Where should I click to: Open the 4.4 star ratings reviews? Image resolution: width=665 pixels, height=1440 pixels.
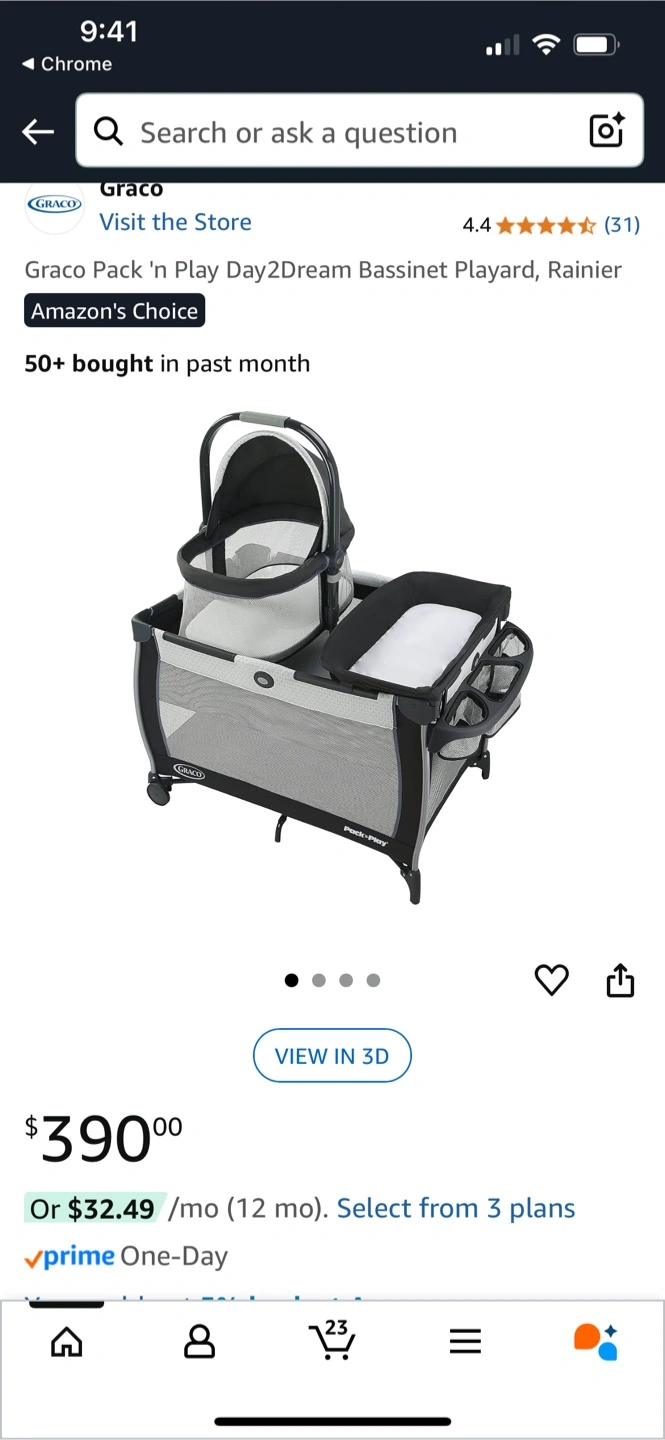(x=551, y=225)
